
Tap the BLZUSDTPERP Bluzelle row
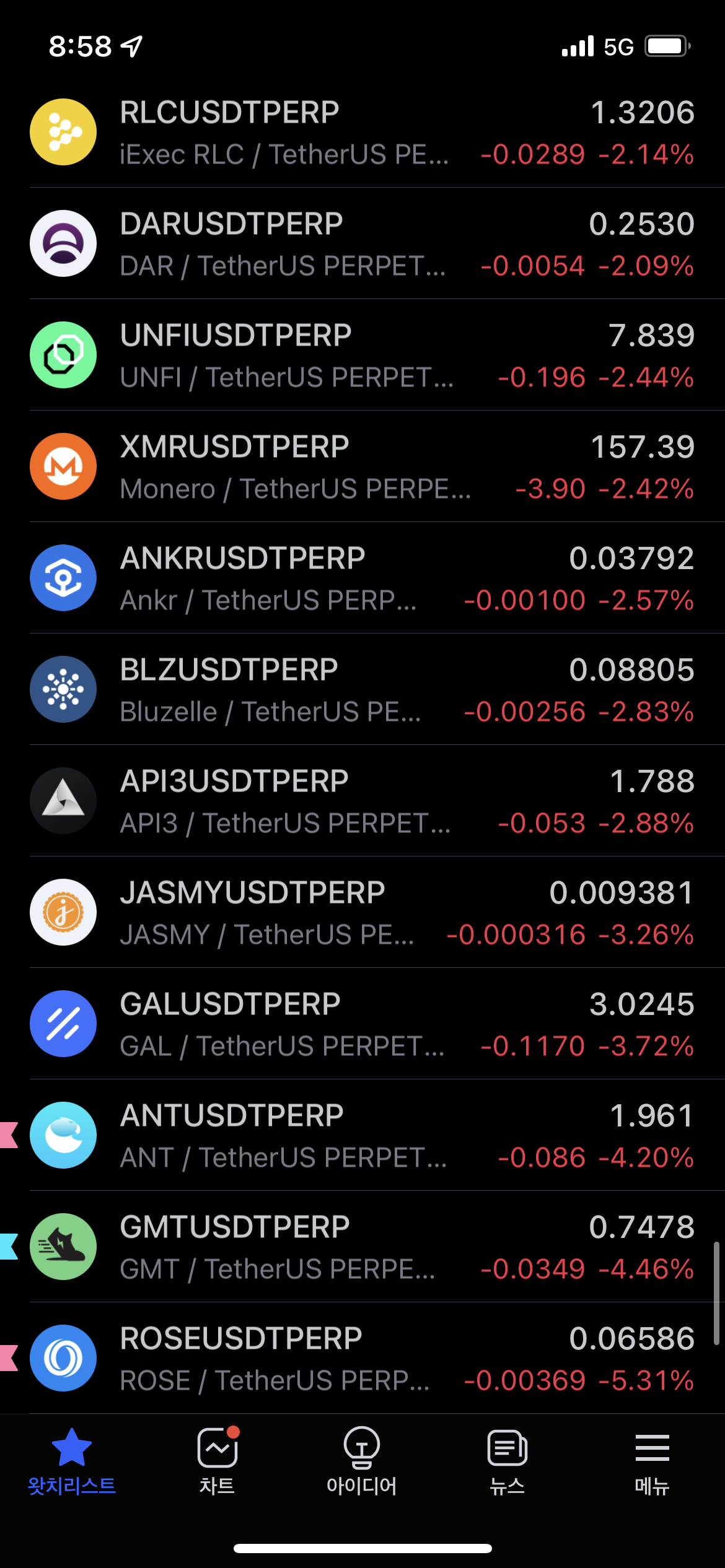pyautogui.click(x=362, y=689)
